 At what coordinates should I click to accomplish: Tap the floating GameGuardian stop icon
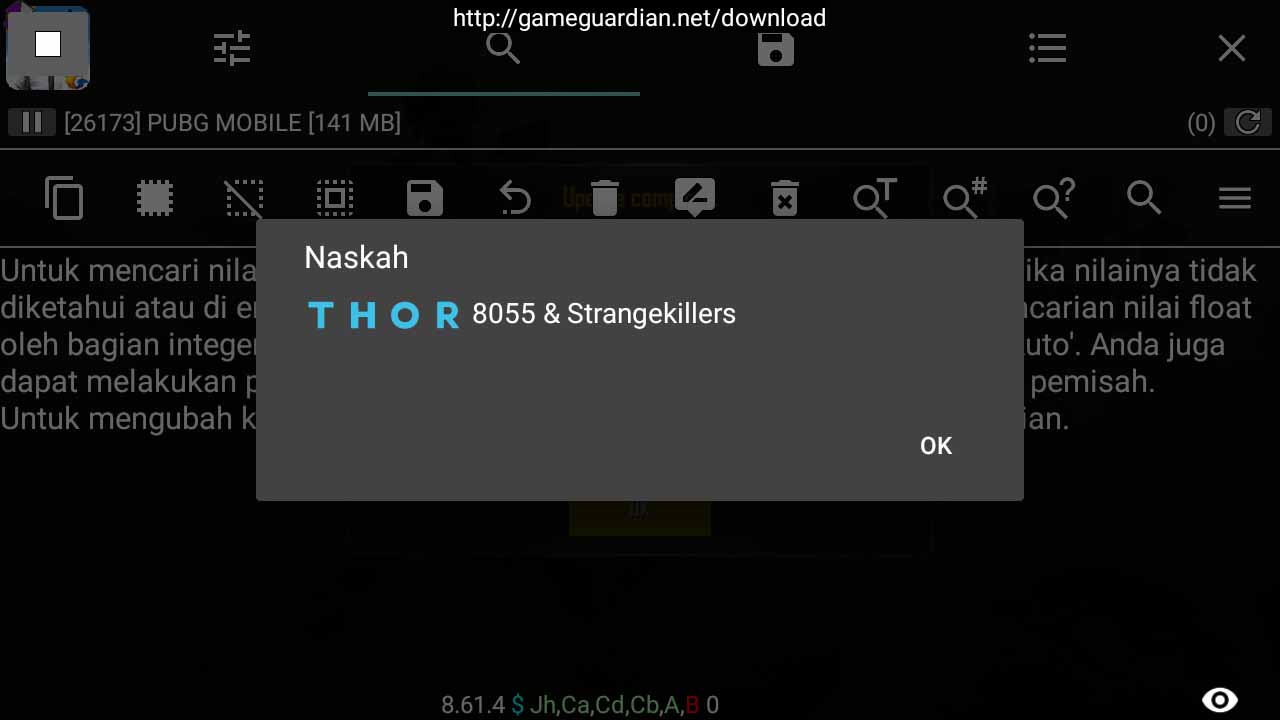48,45
